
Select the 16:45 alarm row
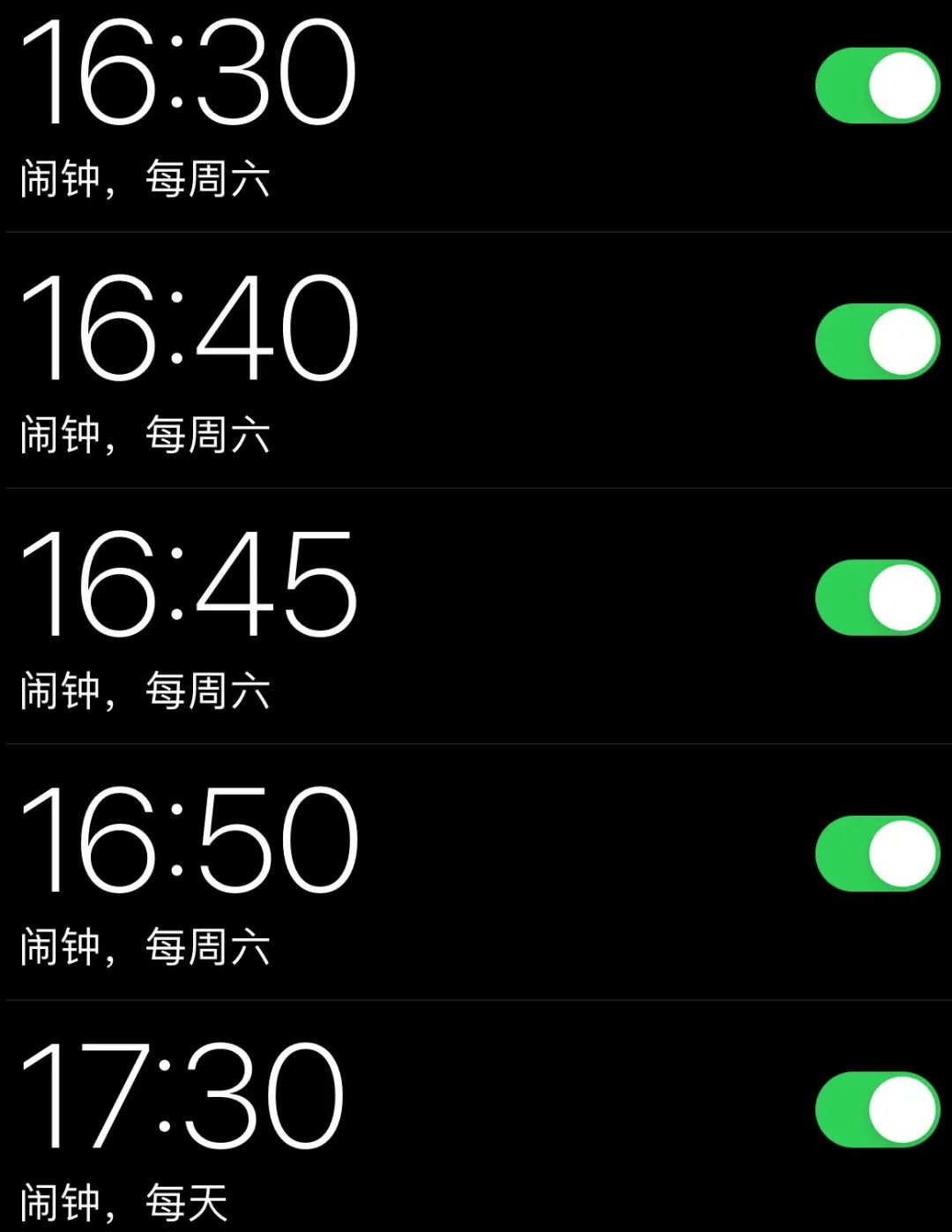pyautogui.click(x=476, y=616)
